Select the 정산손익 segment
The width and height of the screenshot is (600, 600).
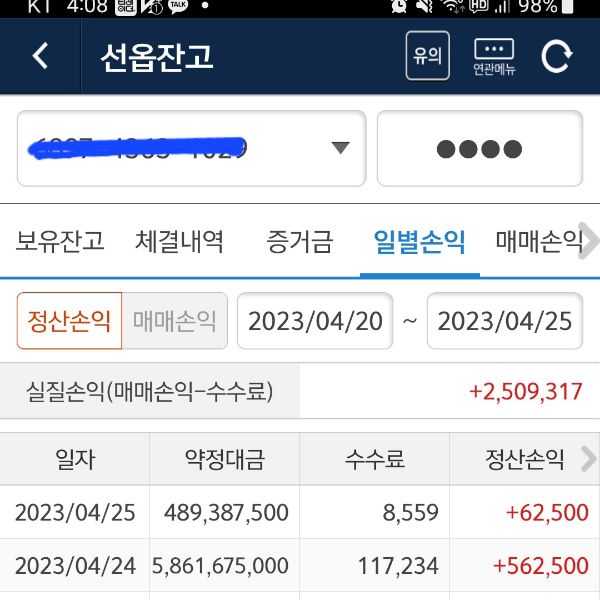click(69, 320)
